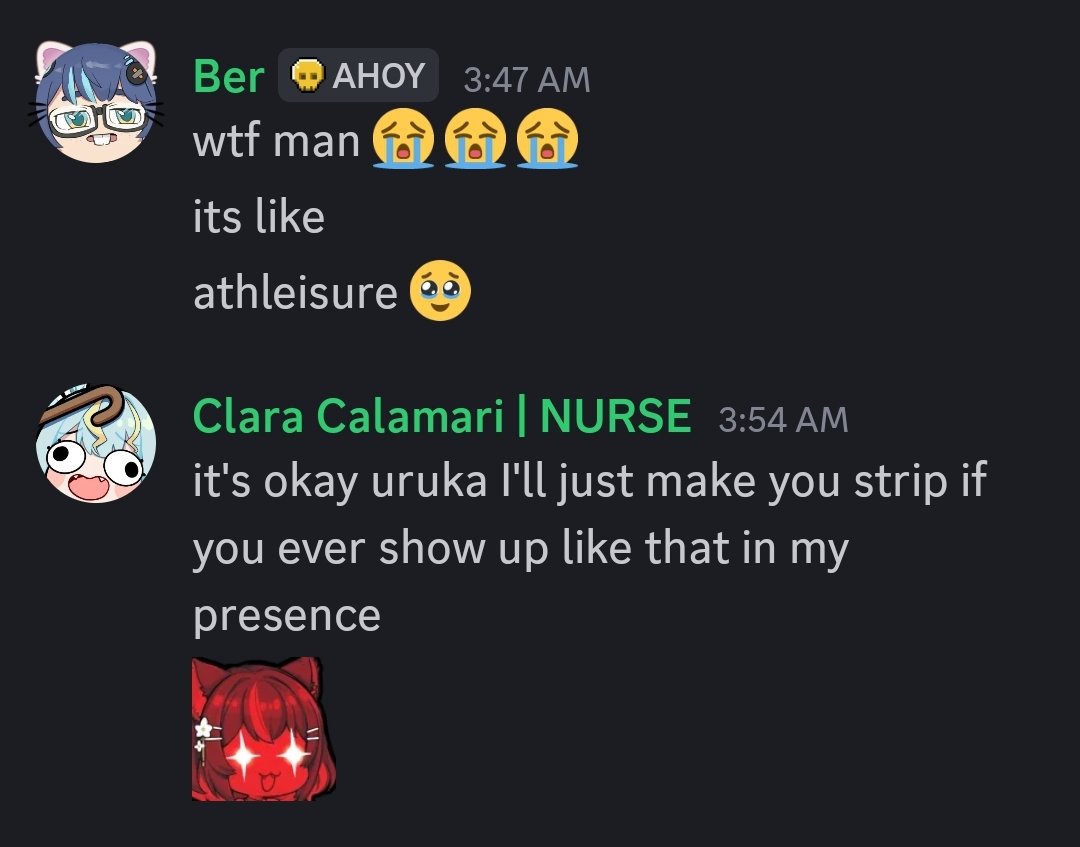Tap the username Ber
The width and height of the screenshot is (1080, 847).
228,77
